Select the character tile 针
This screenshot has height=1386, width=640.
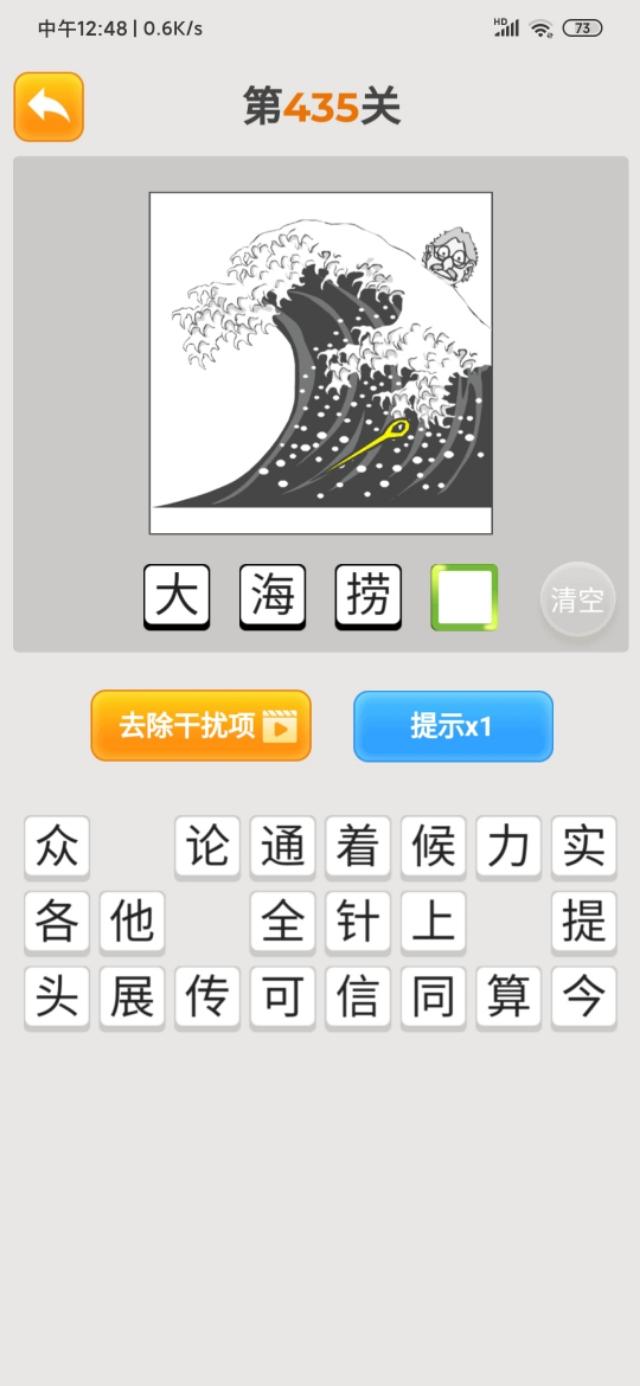click(358, 921)
